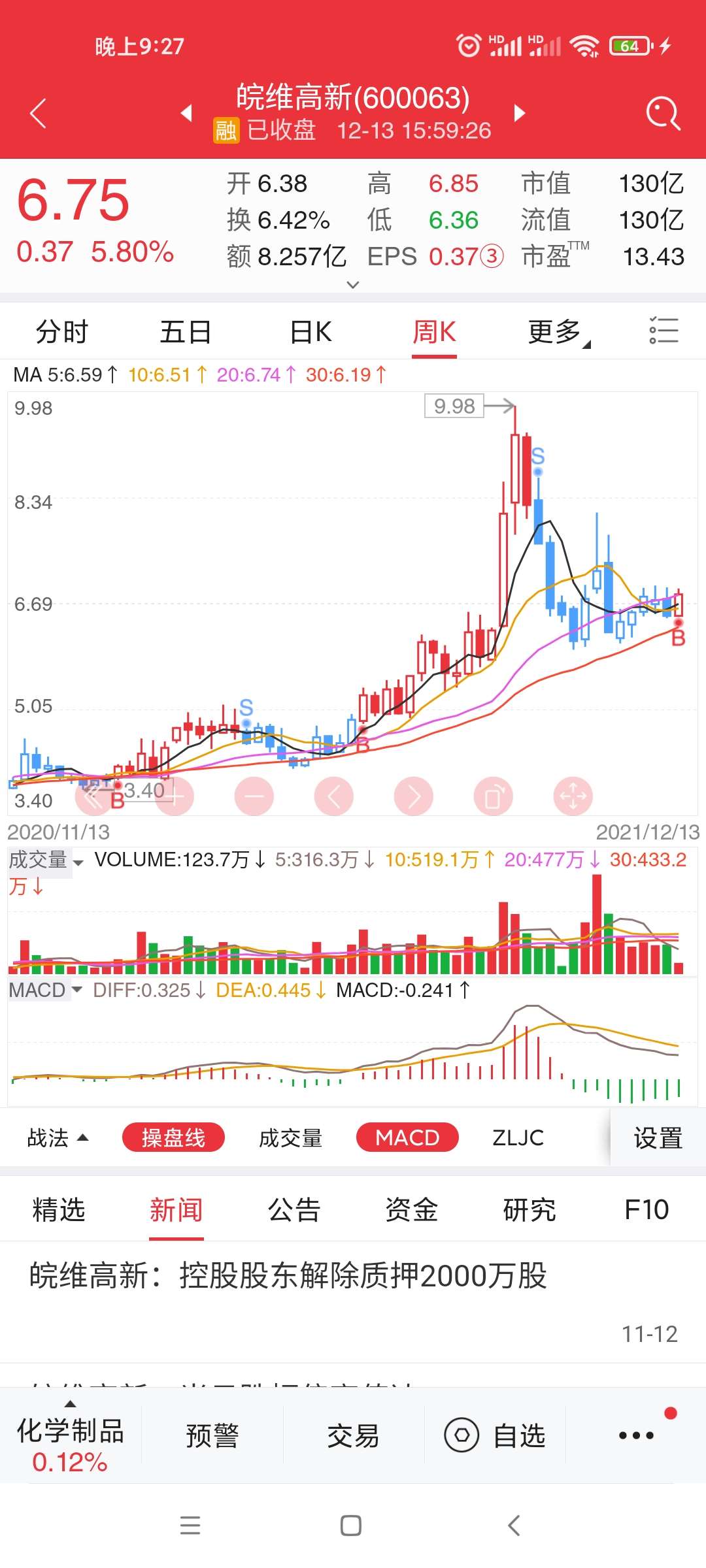
Task: Open the stock search icon
Action: pyautogui.click(x=663, y=114)
